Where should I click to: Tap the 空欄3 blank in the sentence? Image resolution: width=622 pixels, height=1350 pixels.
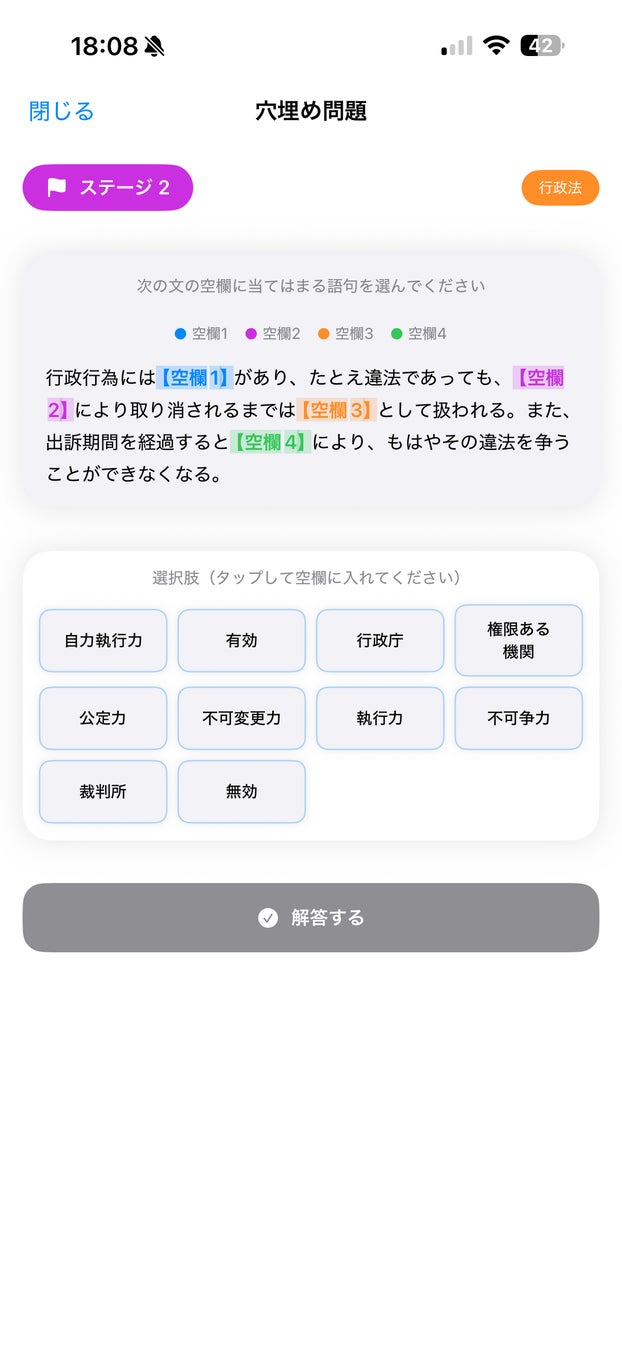[336, 410]
